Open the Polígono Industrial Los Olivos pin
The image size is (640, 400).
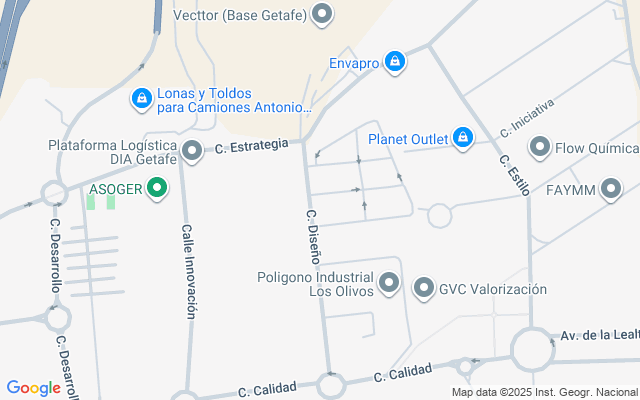coord(389,285)
